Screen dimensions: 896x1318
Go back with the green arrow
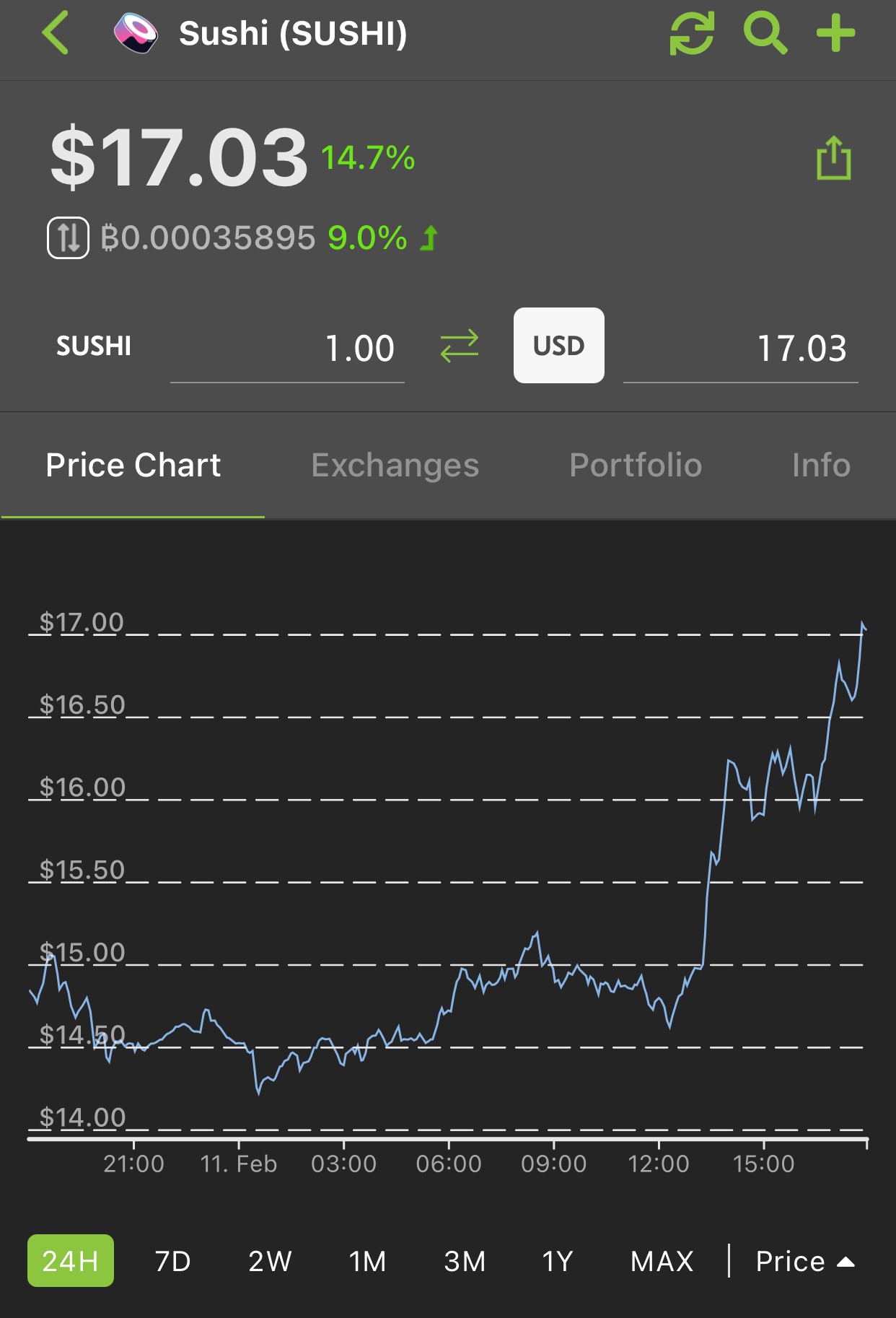click(x=56, y=33)
